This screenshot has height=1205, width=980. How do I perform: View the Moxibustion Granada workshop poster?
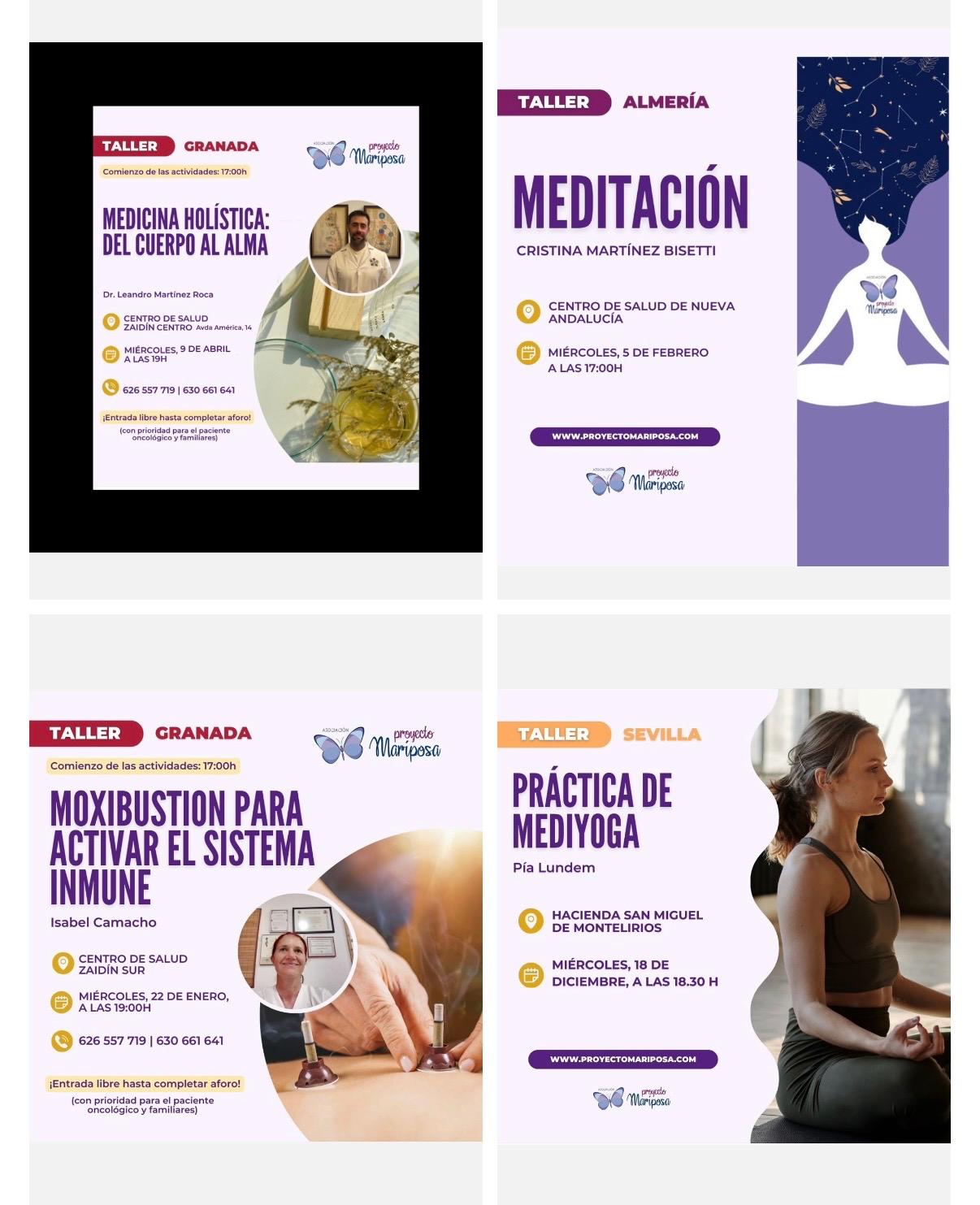tap(255, 916)
